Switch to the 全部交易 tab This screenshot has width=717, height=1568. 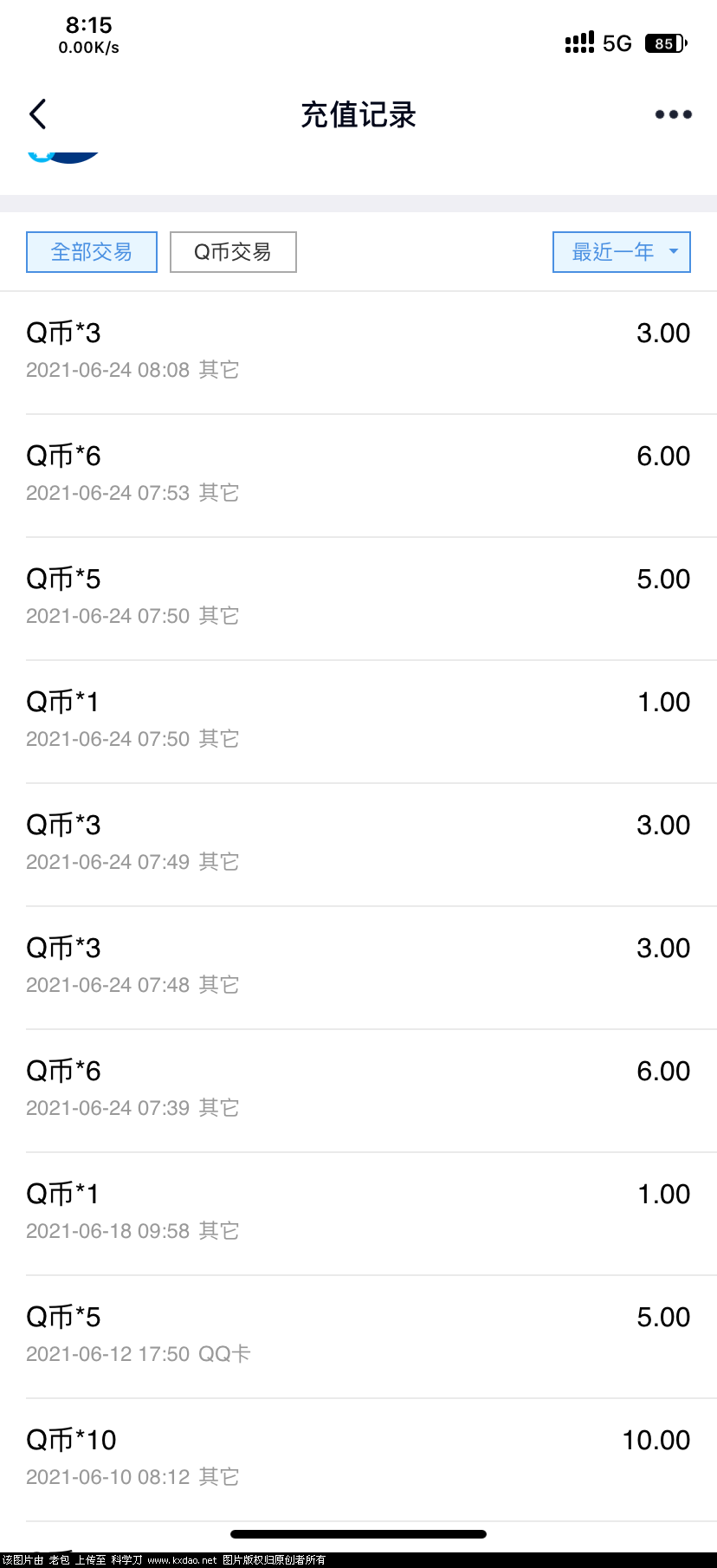pos(92,252)
